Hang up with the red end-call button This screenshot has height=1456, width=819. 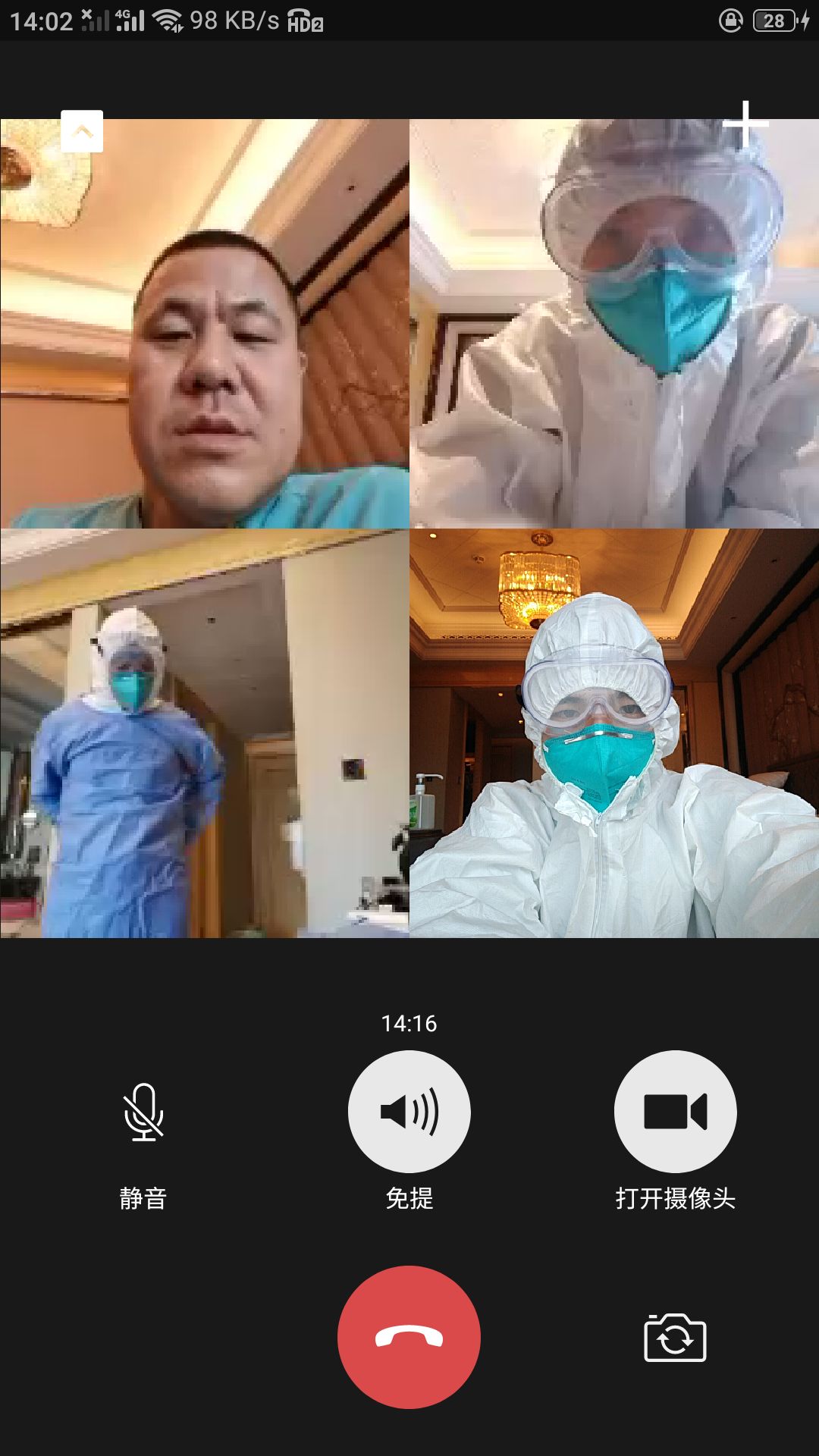pyautogui.click(x=409, y=1337)
